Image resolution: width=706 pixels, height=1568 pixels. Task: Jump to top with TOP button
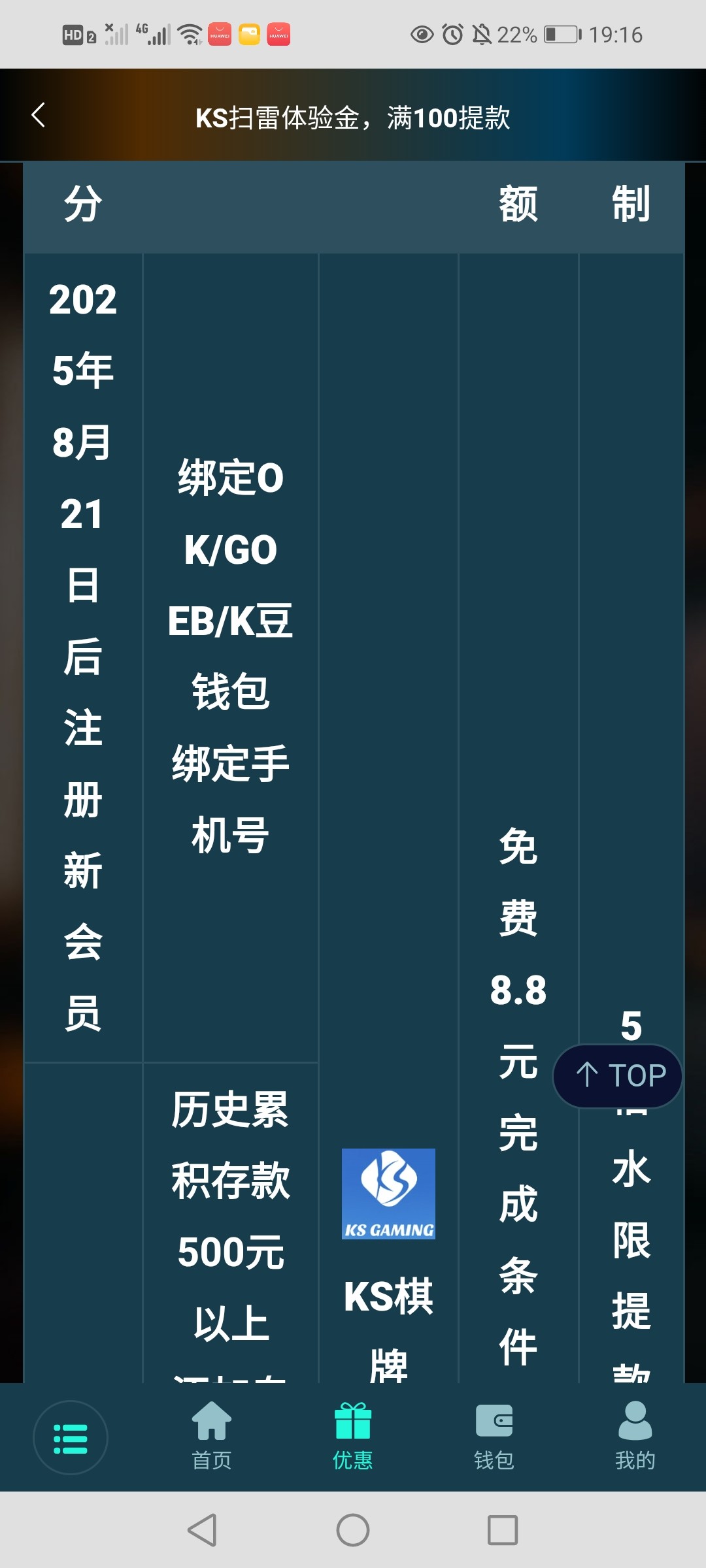(618, 1075)
